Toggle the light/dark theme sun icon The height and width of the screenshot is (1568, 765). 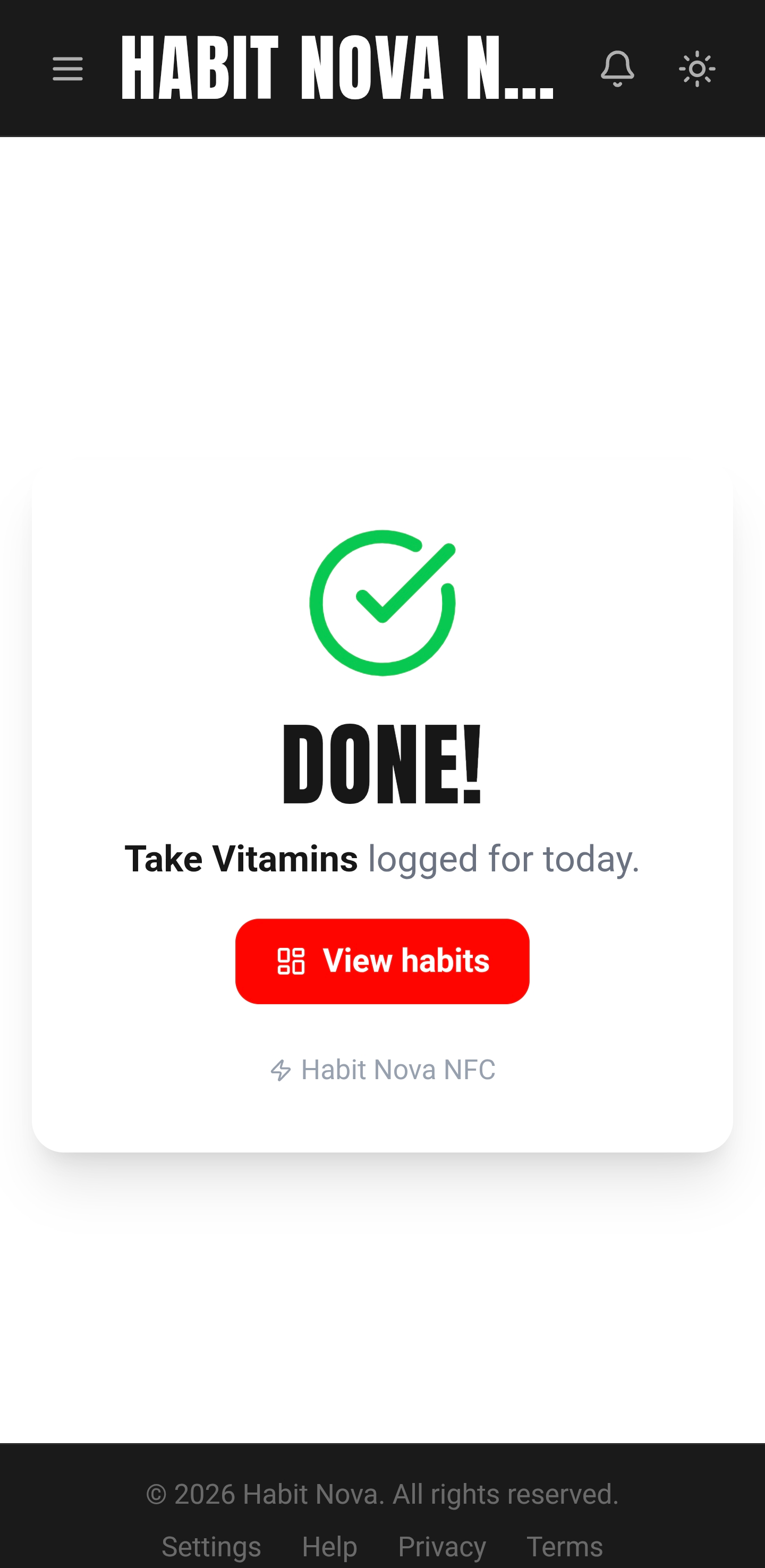tap(697, 68)
